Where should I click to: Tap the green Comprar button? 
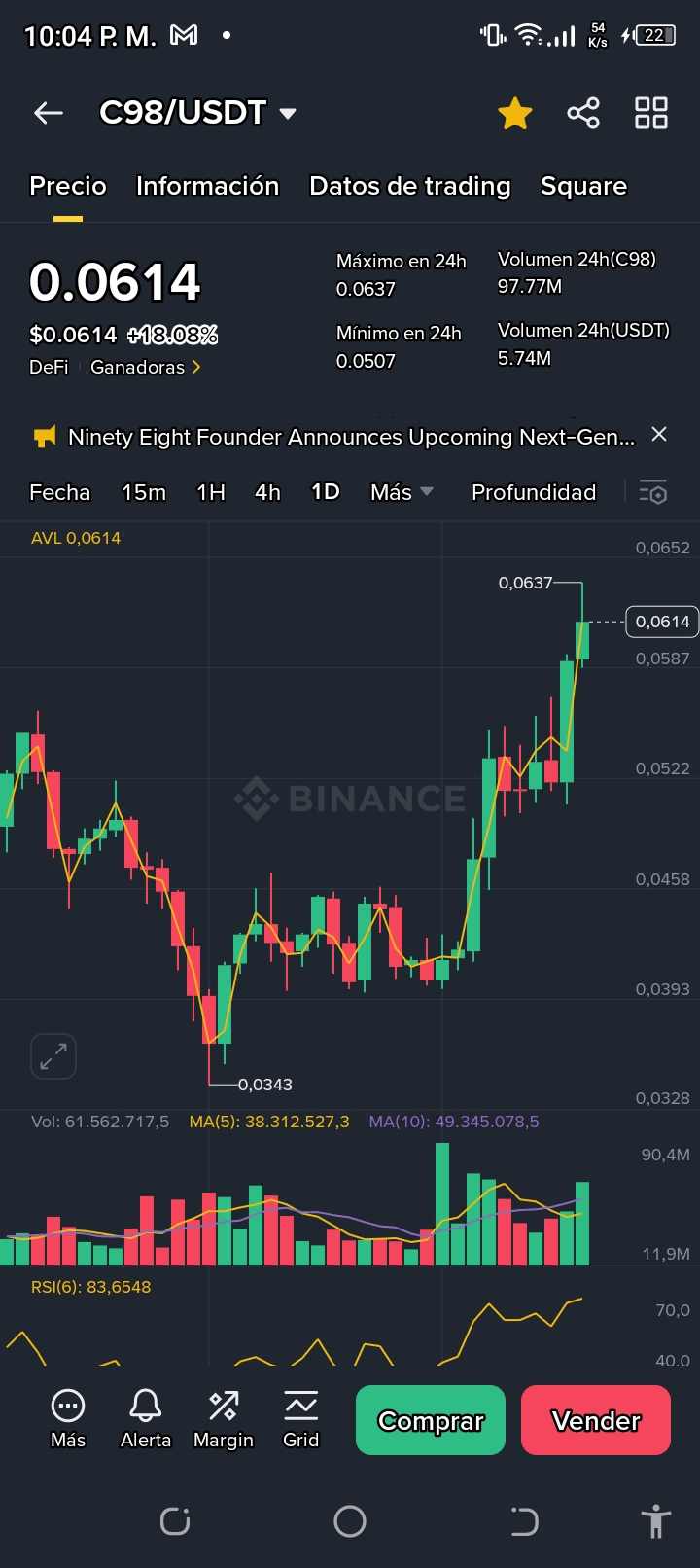[431, 1420]
